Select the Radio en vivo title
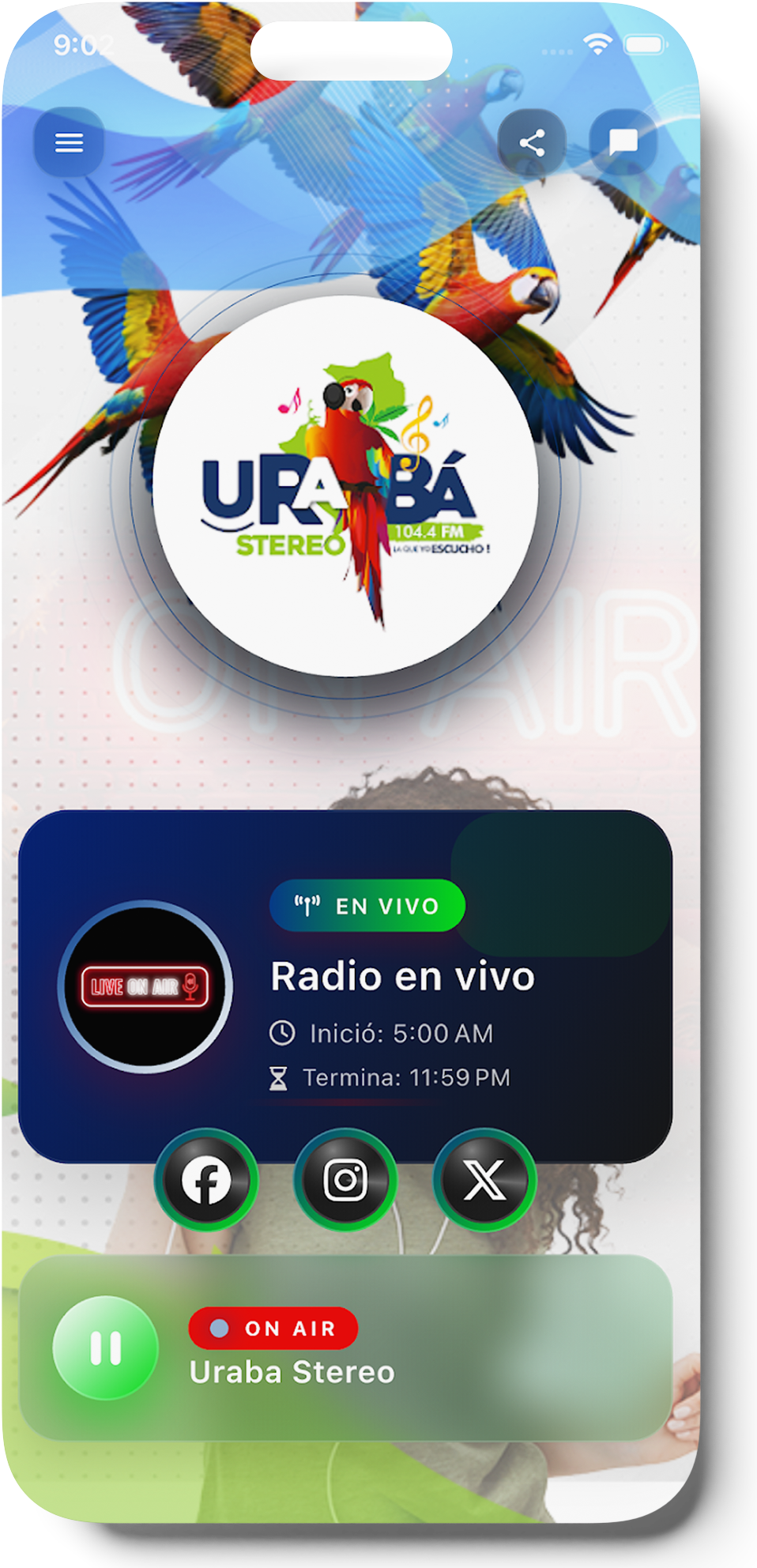The height and width of the screenshot is (1568, 757). click(403, 977)
